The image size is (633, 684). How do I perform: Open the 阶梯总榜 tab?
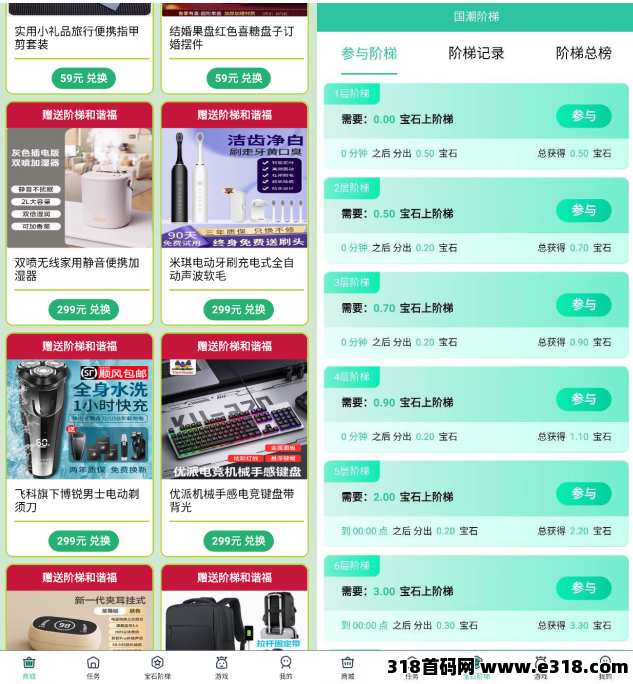click(583, 53)
